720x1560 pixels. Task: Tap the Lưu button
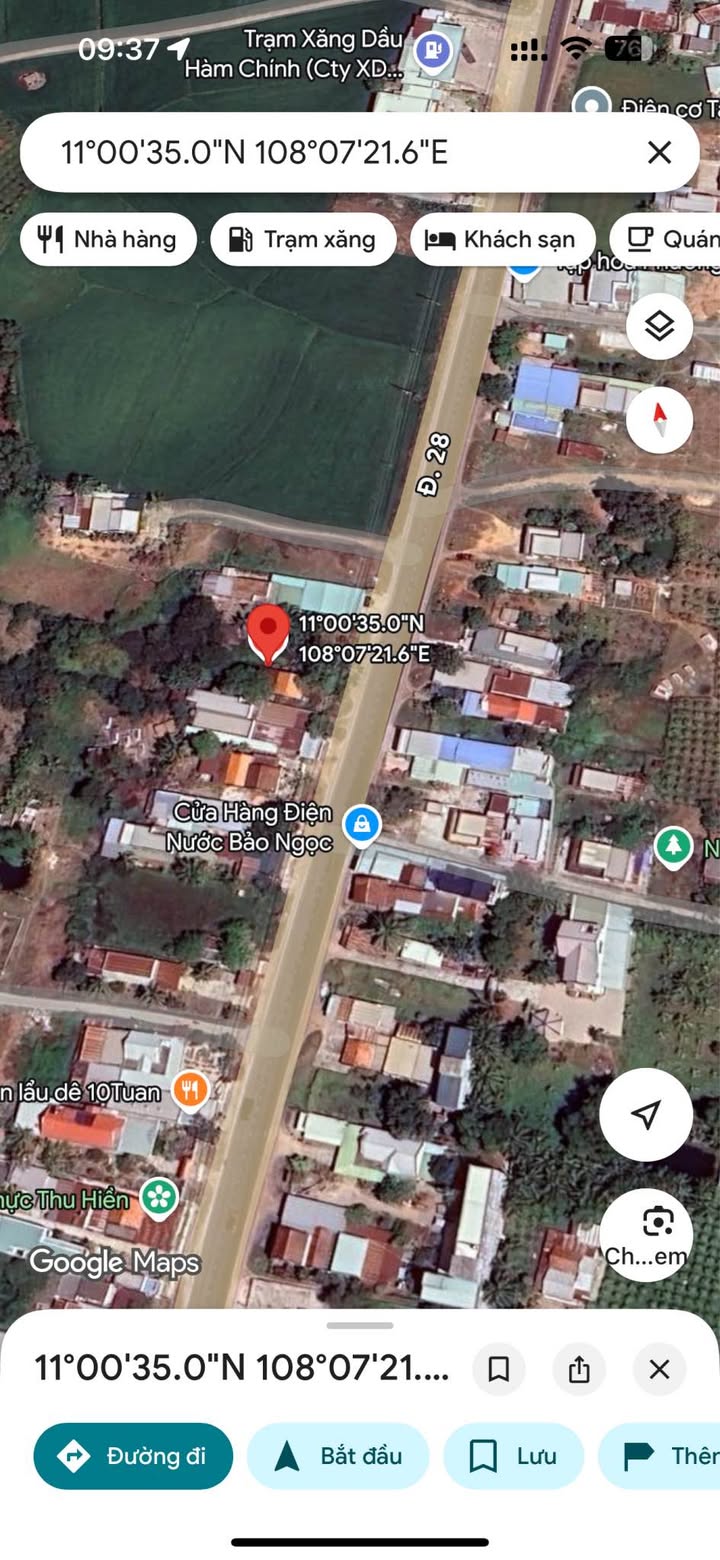point(513,1456)
